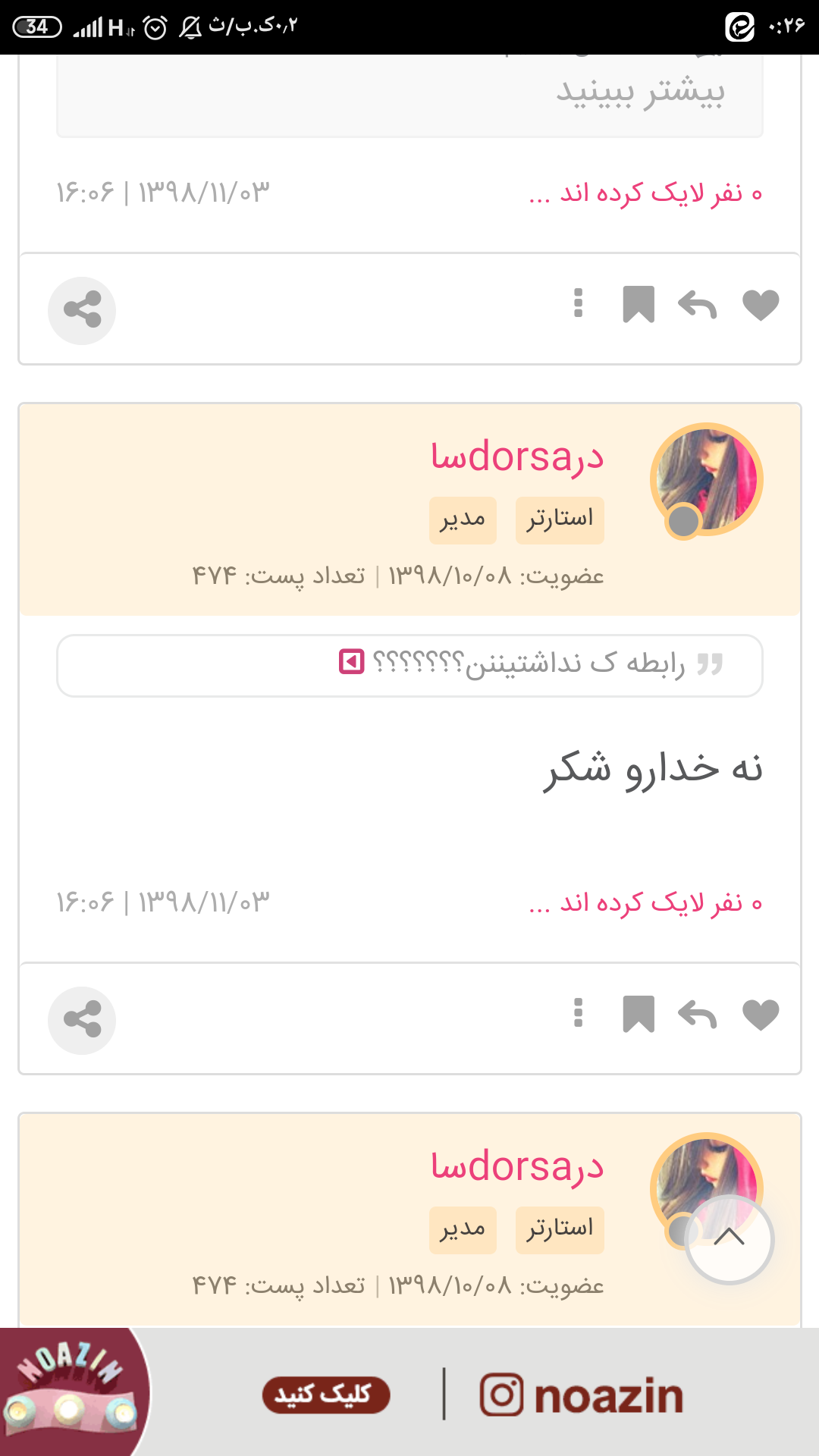Open the noazin ad کلیک کنید button

326,1395
